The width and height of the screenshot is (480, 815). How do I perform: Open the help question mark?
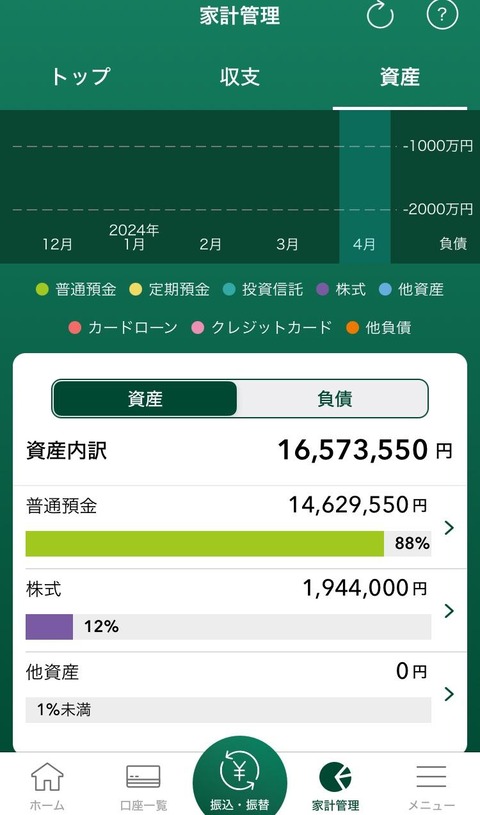coord(442,15)
